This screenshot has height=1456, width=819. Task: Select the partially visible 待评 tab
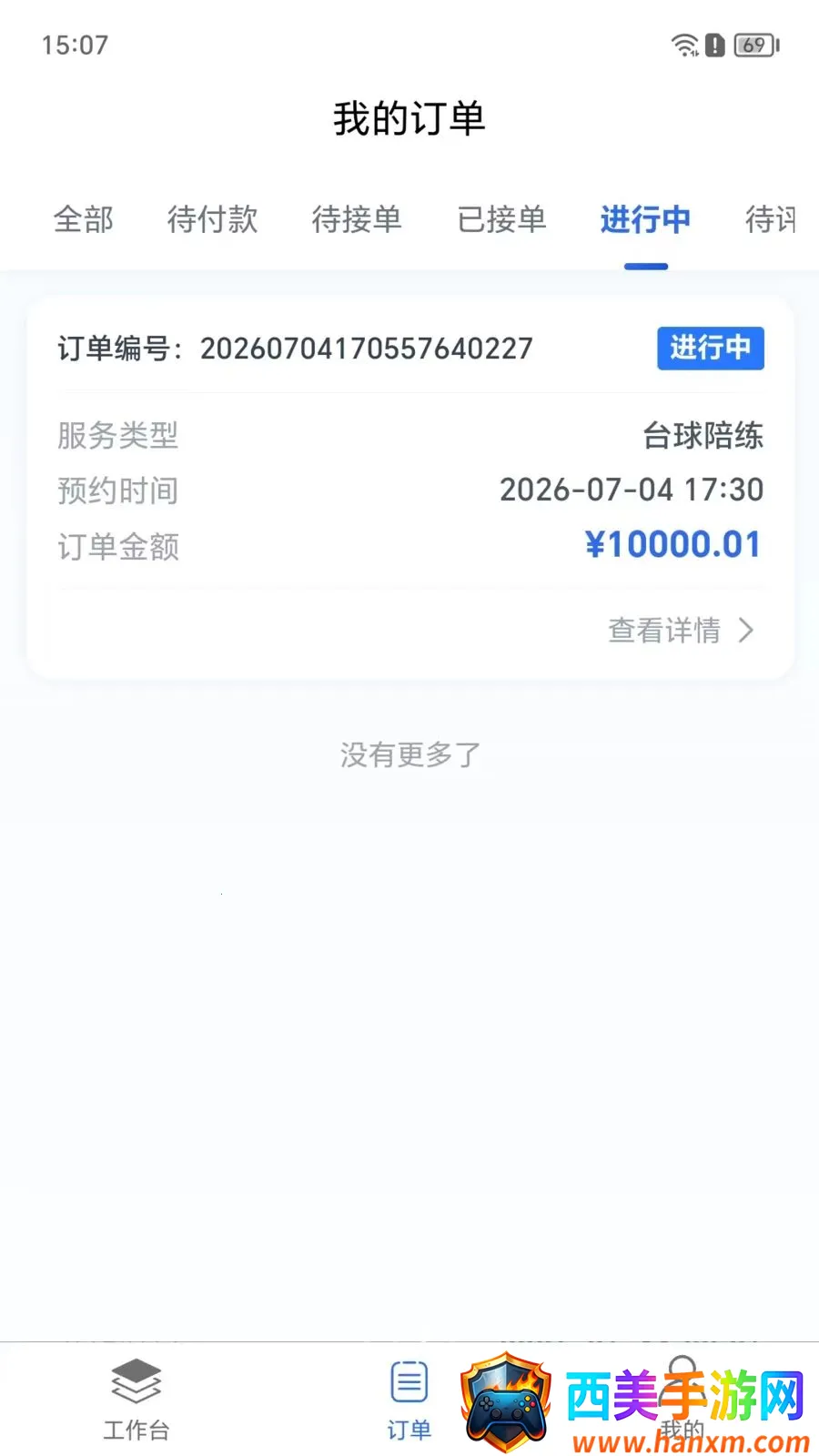tap(770, 219)
